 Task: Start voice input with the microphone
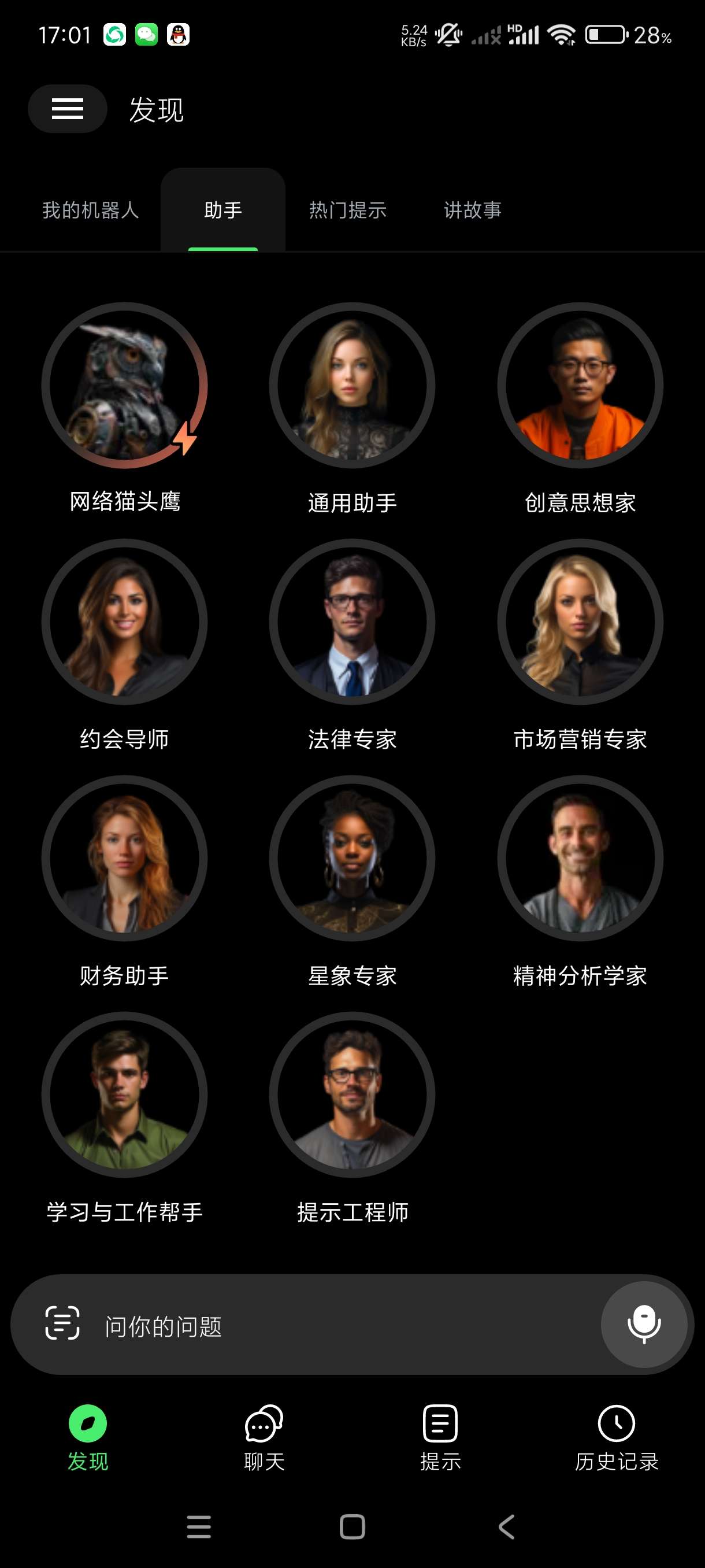(644, 1324)
